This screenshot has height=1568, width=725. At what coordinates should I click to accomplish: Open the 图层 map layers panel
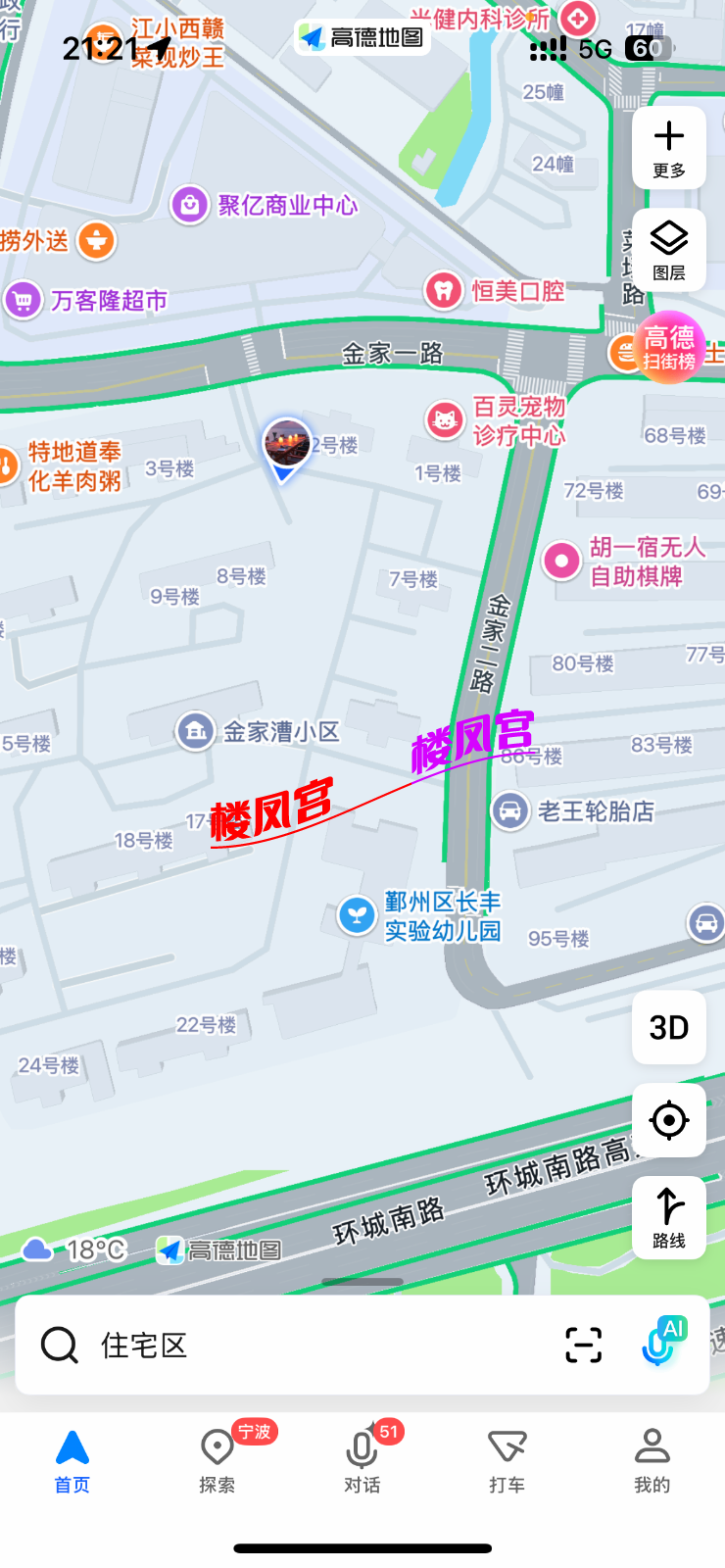coord(669,249)
